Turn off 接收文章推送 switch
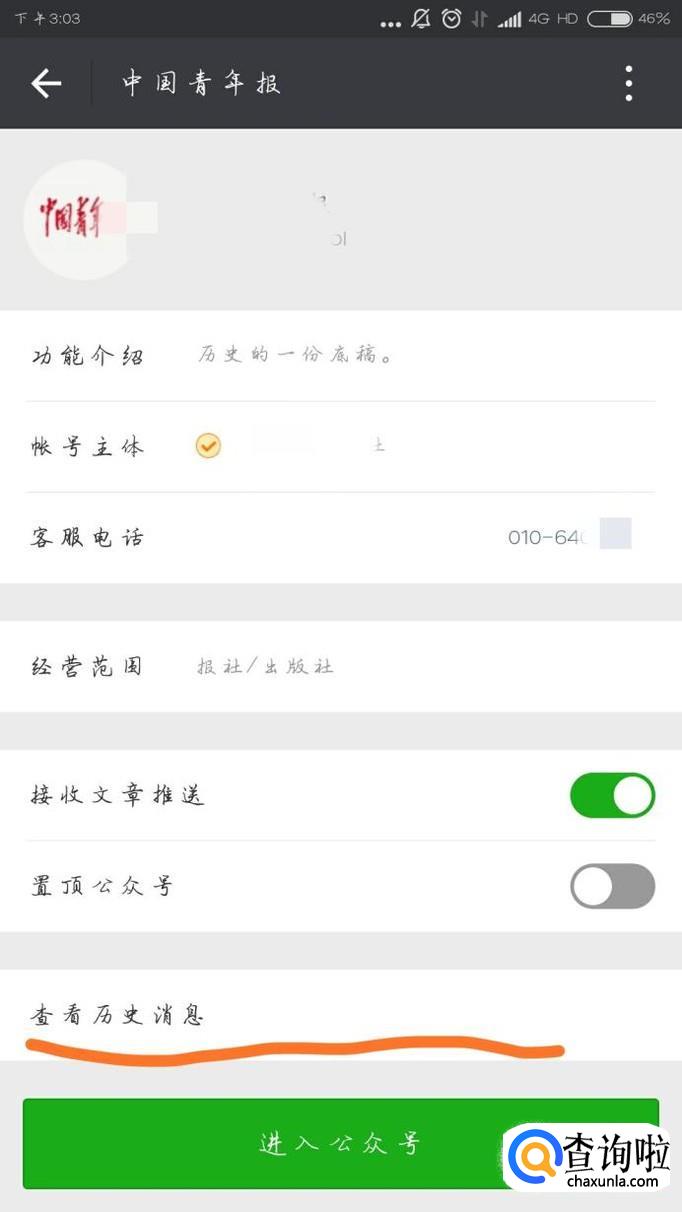The image size is (682, 1212). click(x=612, y=796)
